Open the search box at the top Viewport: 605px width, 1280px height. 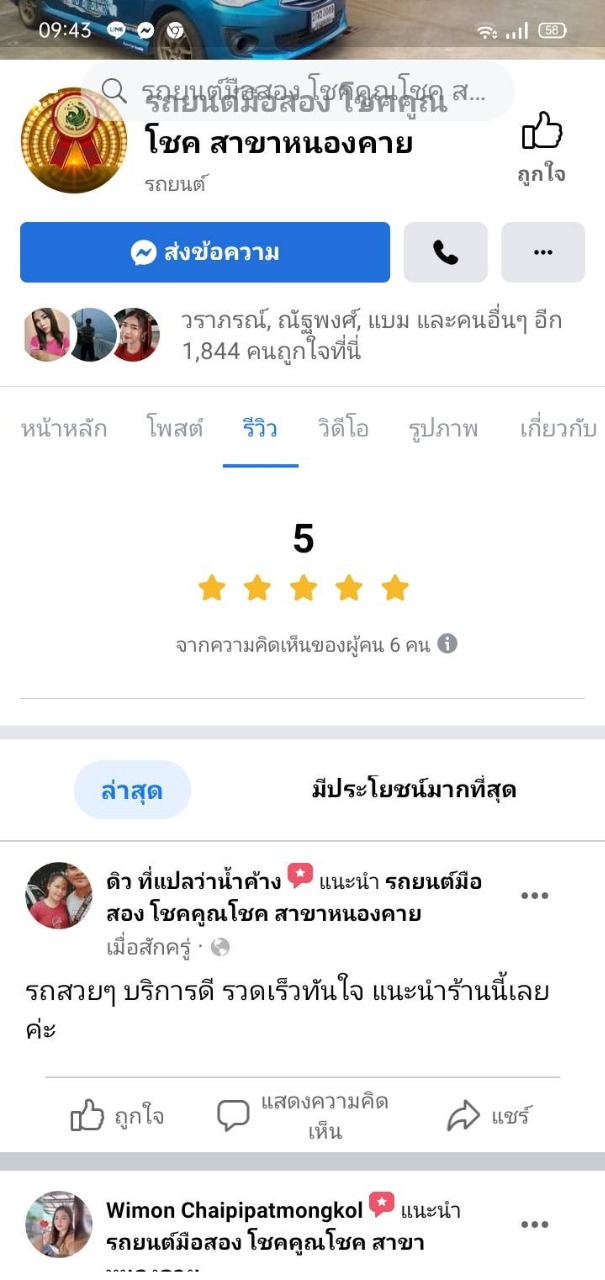(298, 91)
